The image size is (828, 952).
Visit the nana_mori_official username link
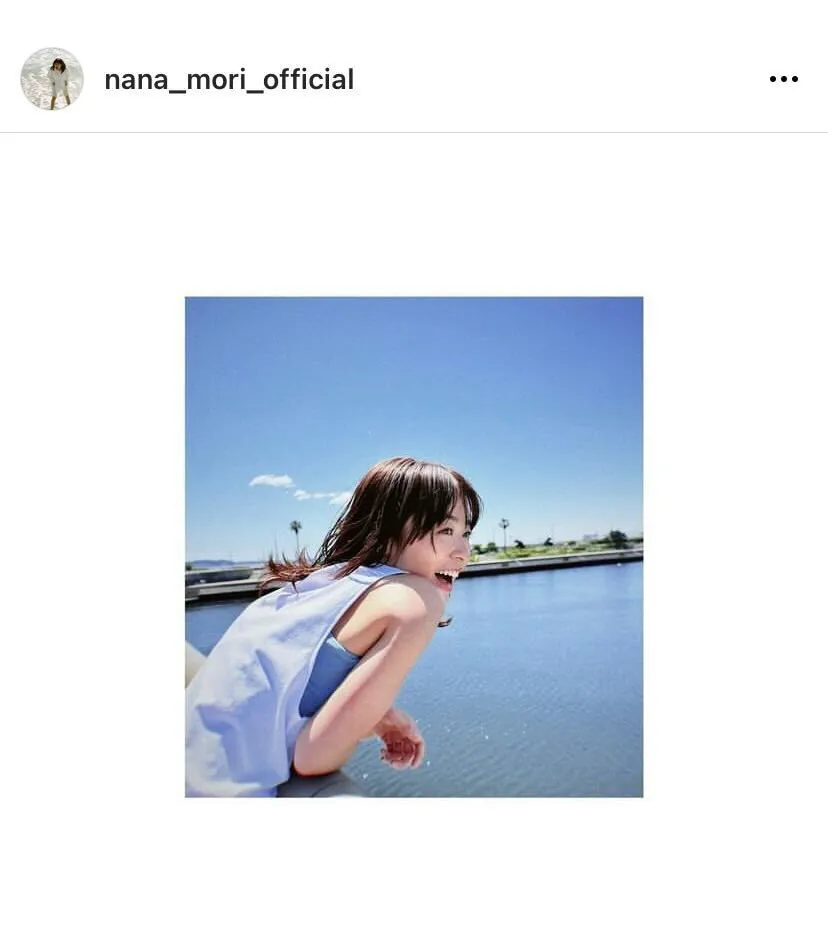coord(229,80)
